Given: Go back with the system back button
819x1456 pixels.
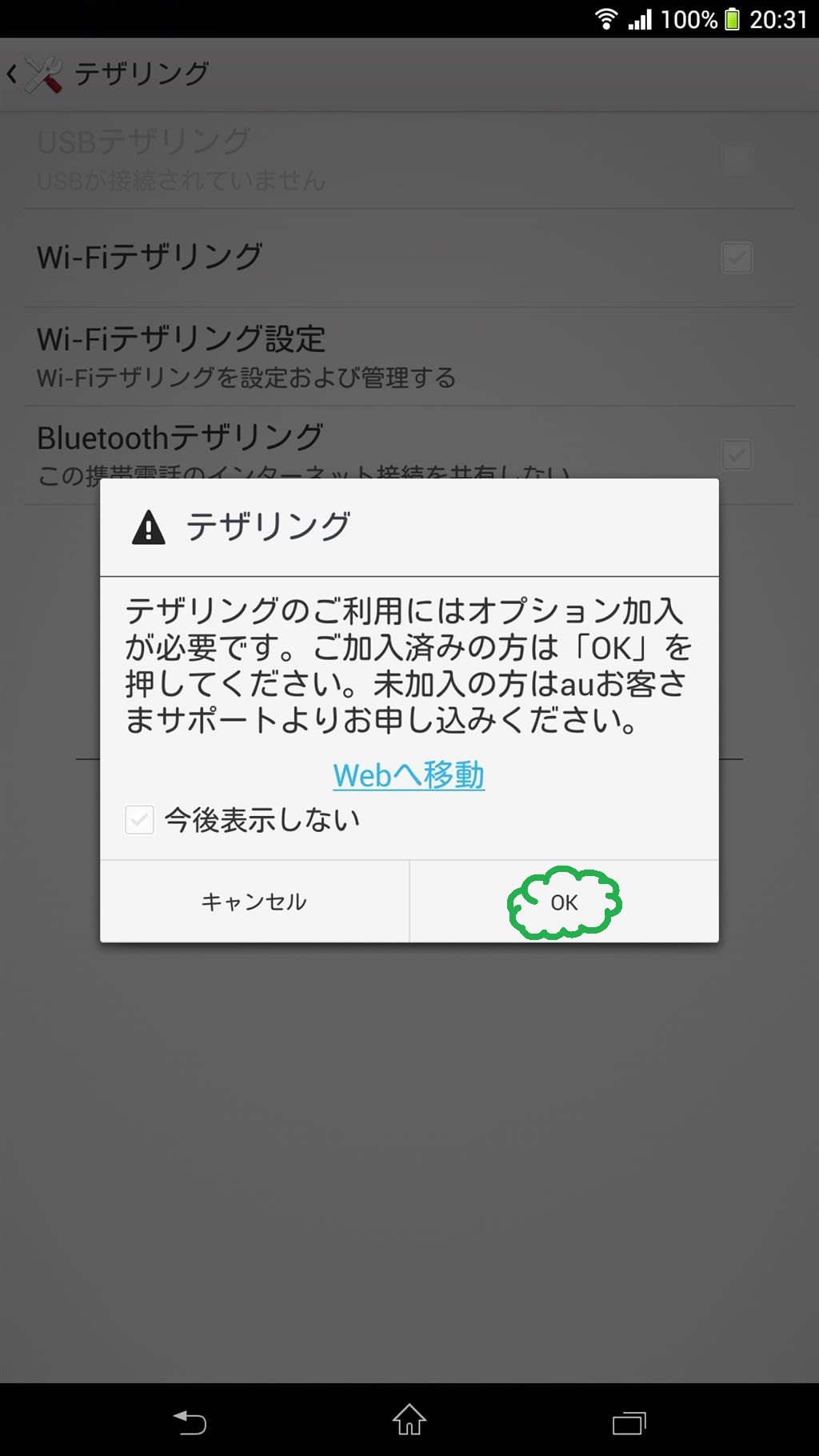Looking at the screenshot, I should (190, 1422).
